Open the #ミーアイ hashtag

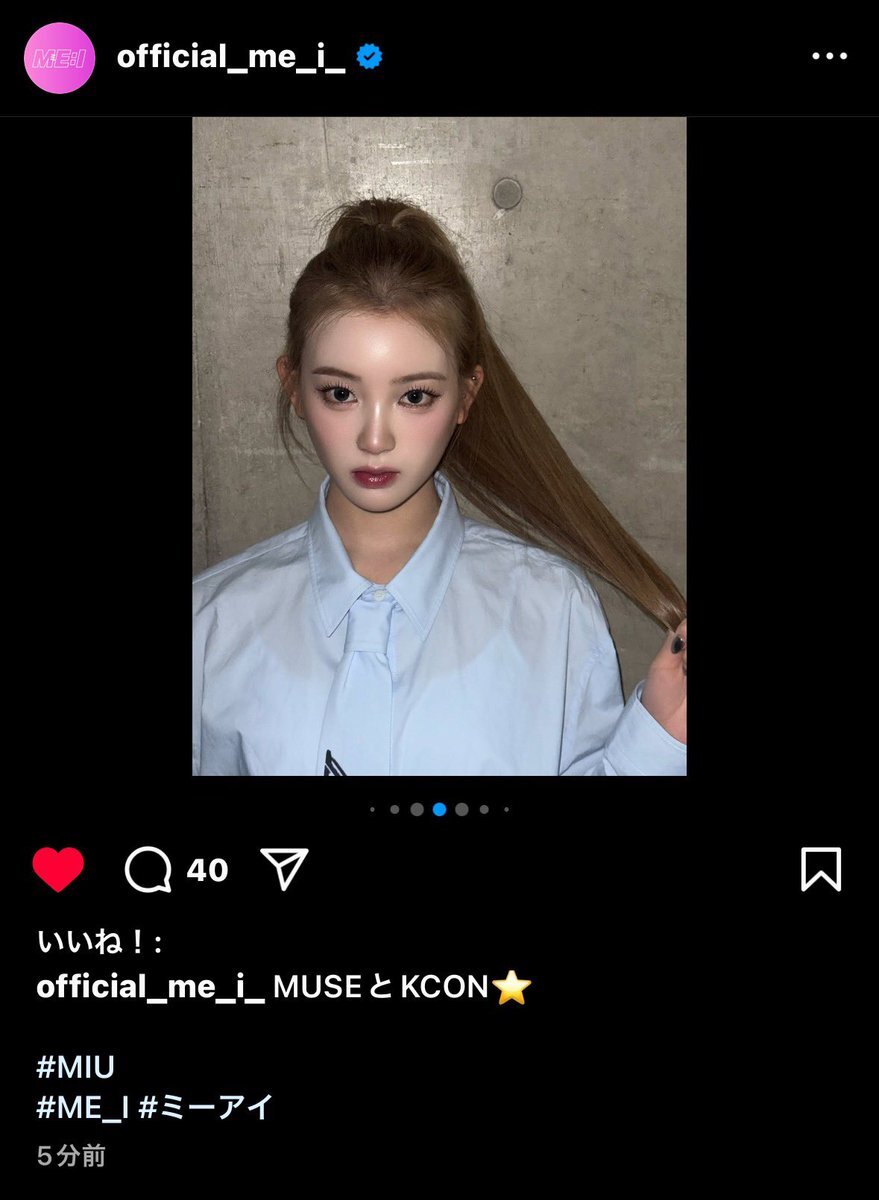tap(206, 1108)
